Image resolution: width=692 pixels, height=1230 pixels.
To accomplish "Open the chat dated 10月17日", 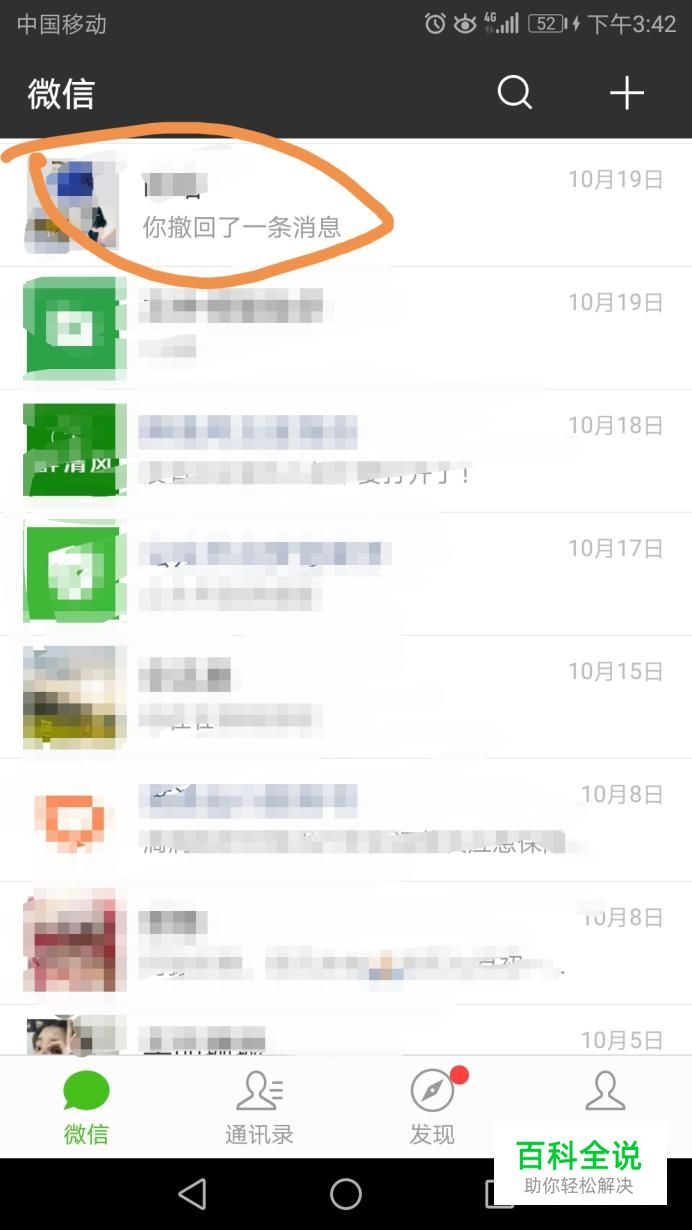I will click(x=346, y=574).
